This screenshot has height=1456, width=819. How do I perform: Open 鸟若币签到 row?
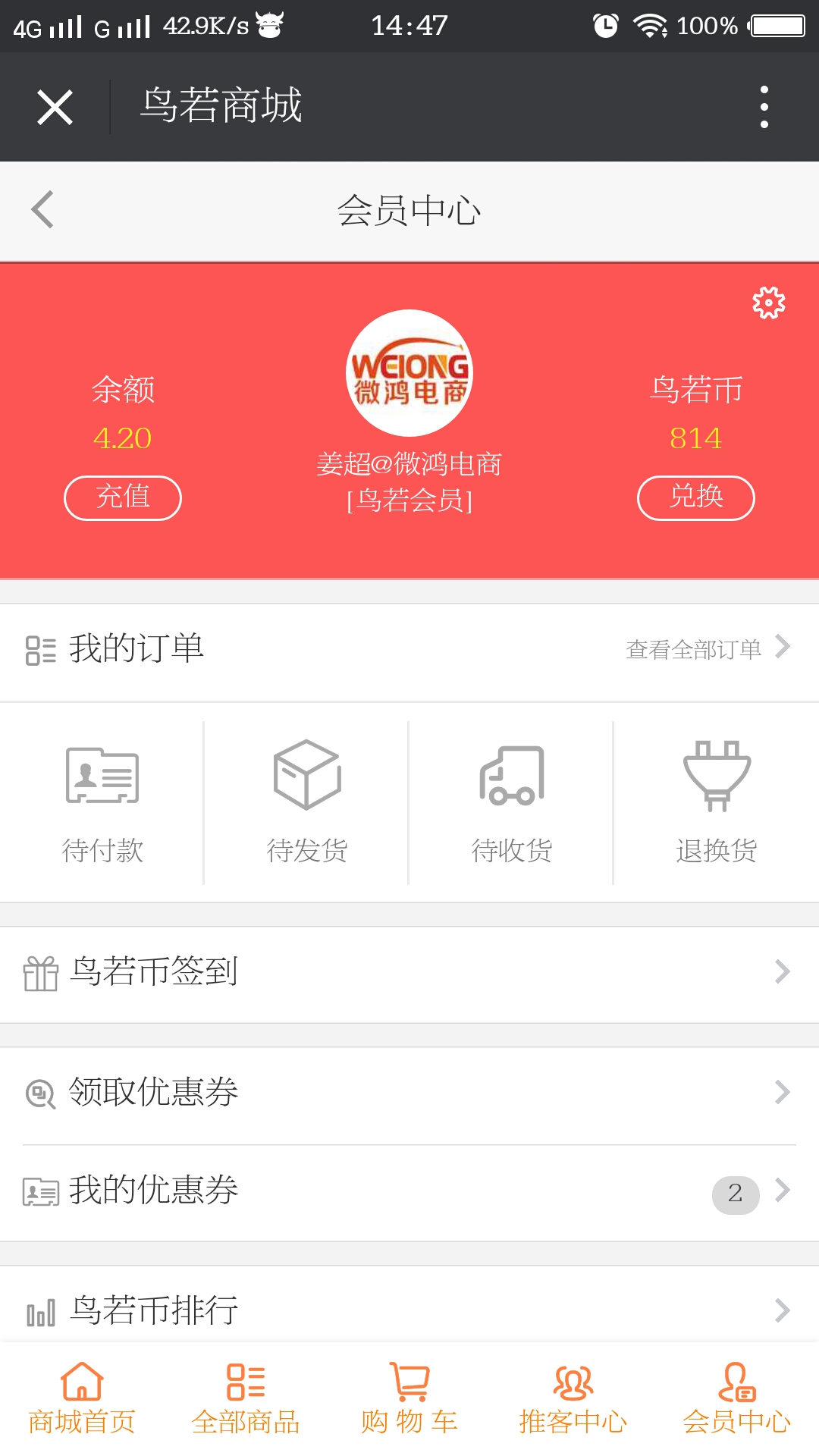409,974
